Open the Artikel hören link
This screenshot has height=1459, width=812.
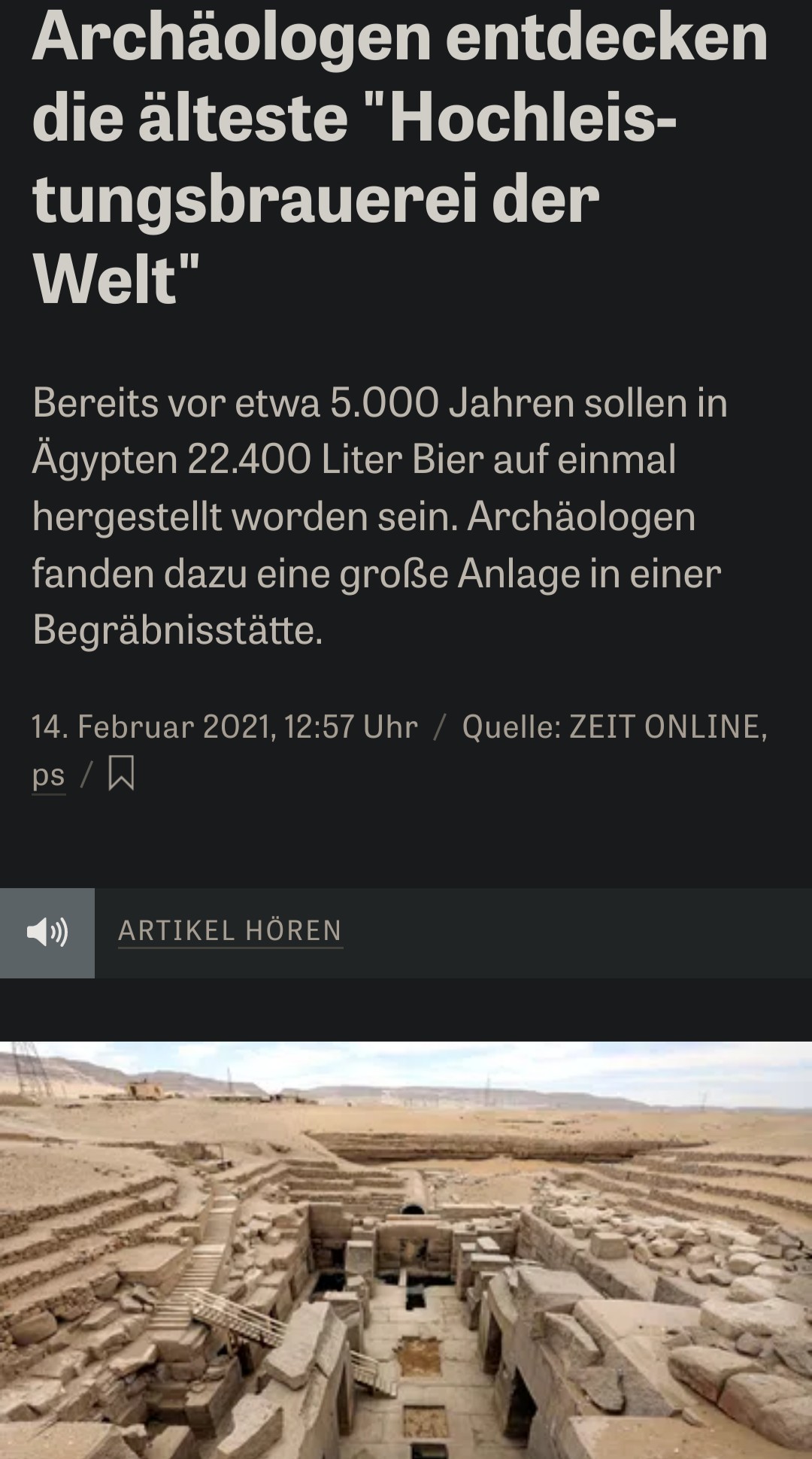coord(230,931)
